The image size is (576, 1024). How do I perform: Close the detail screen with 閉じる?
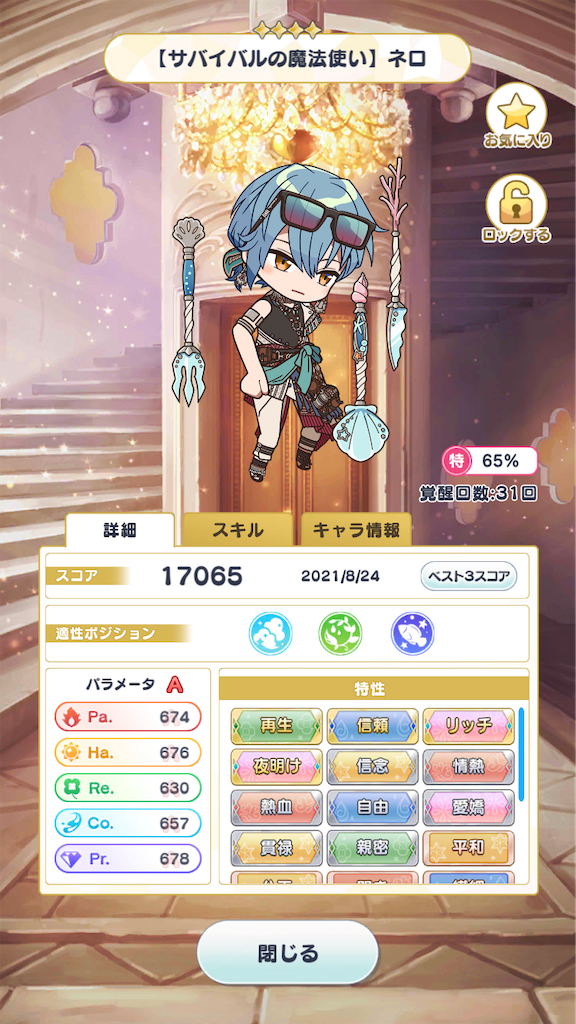(x=288, y=953)
